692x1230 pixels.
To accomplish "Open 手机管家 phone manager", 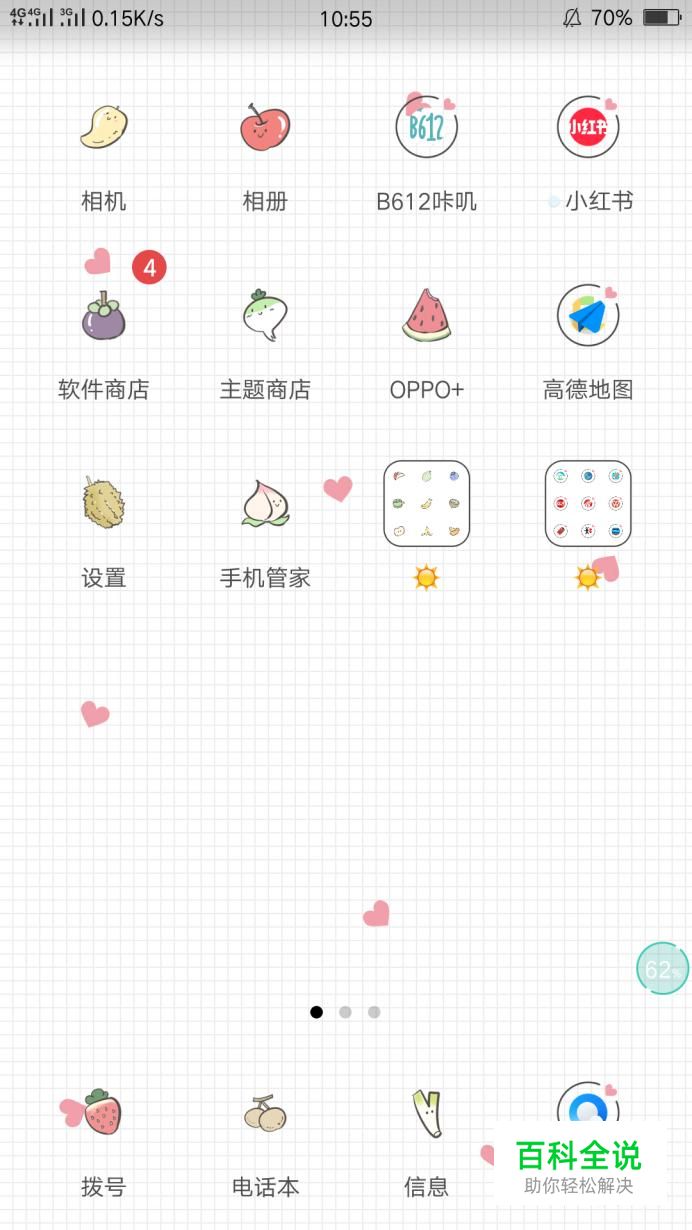I will click(x=265, y=503).
